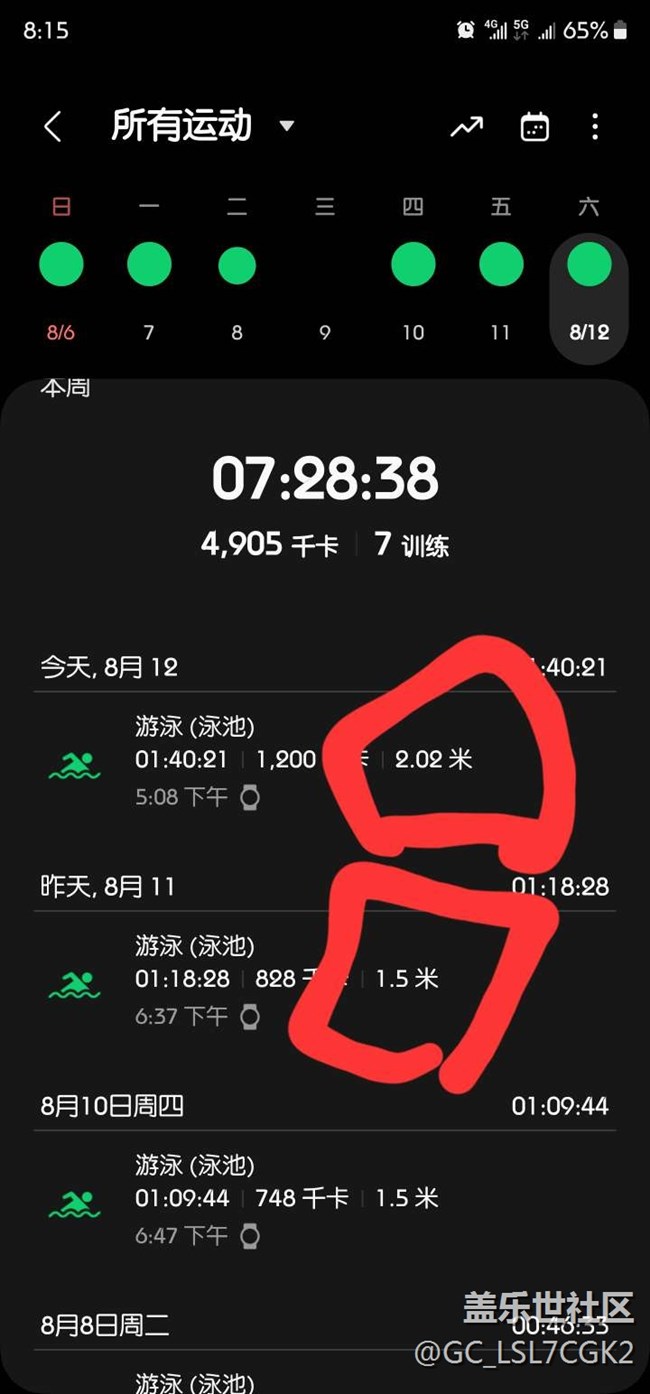This screenshot has width=650, height=1394.
Task: Open the three-dot overflow menu
Action: 595,127
